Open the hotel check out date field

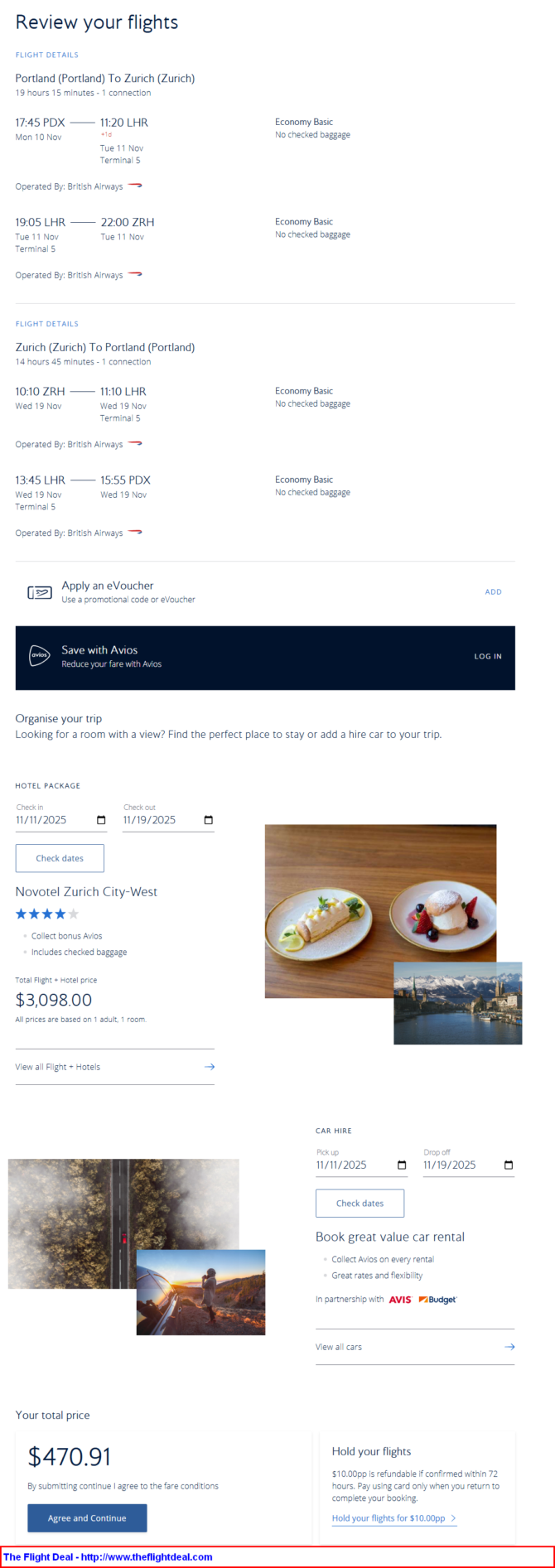[167, 820]
